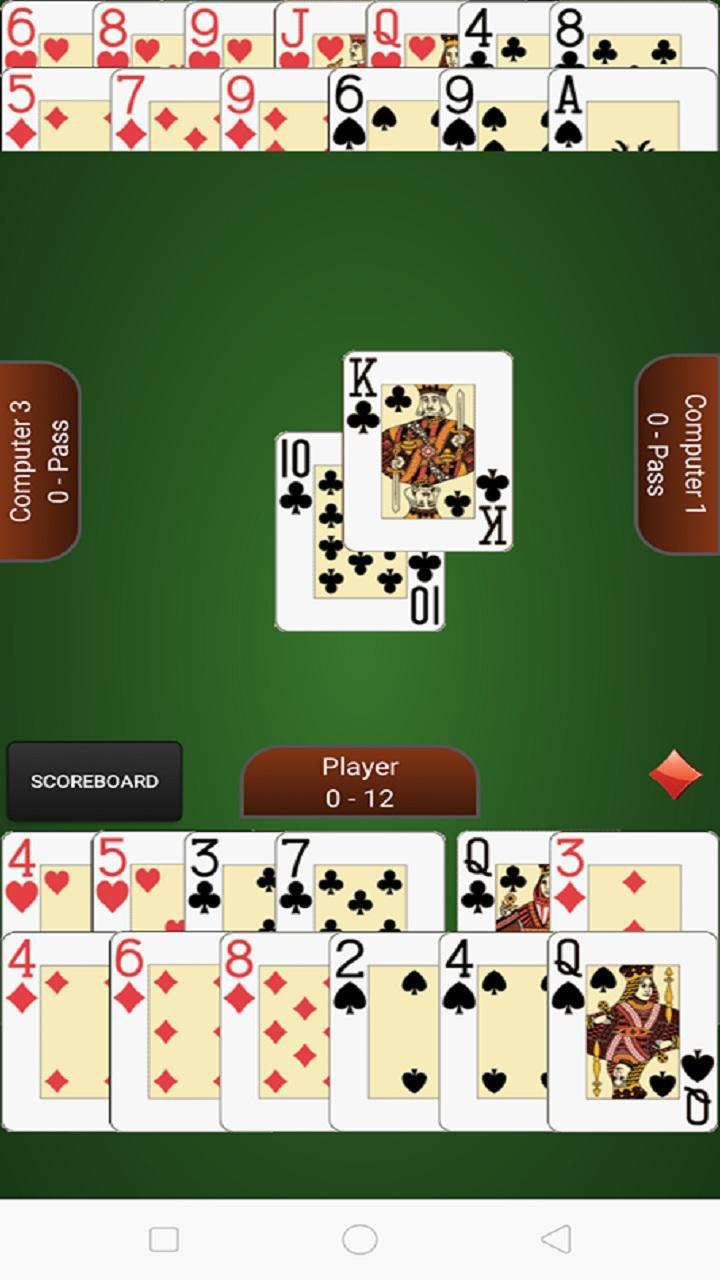Choose the queen of spades card
The height and width of the screenshot is (1280, 720).
(632, 1030)
